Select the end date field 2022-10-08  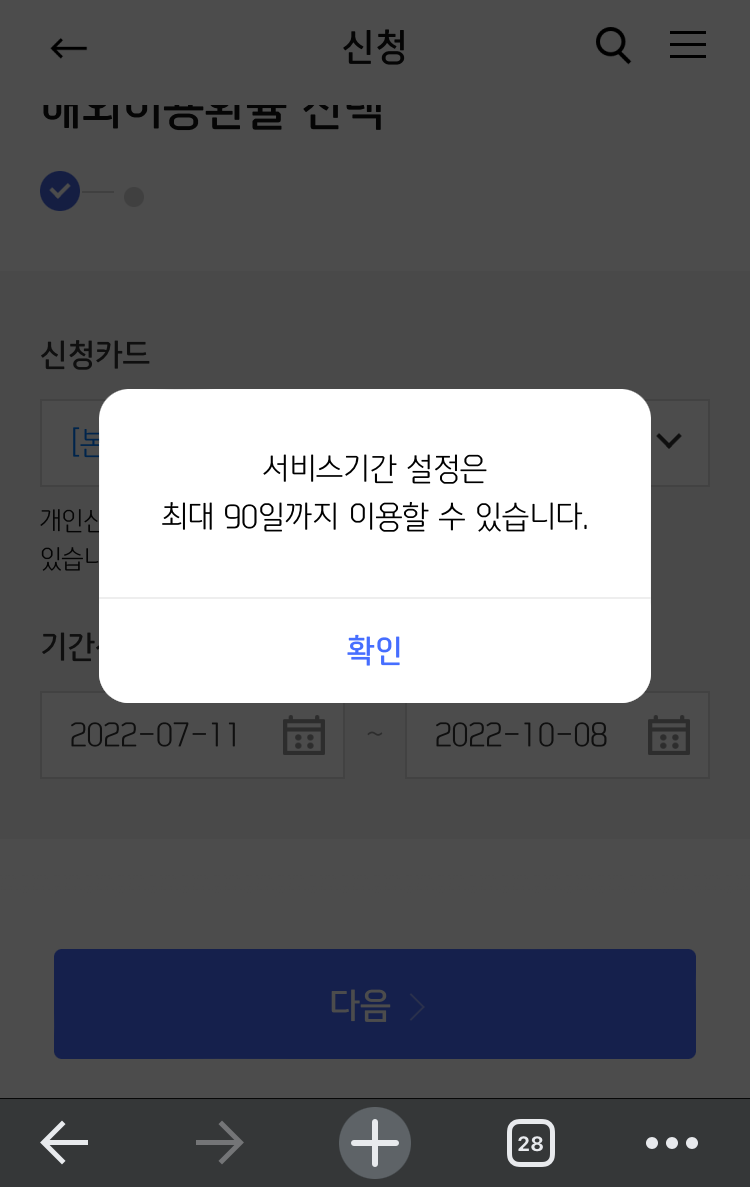(x=520, y=735)
